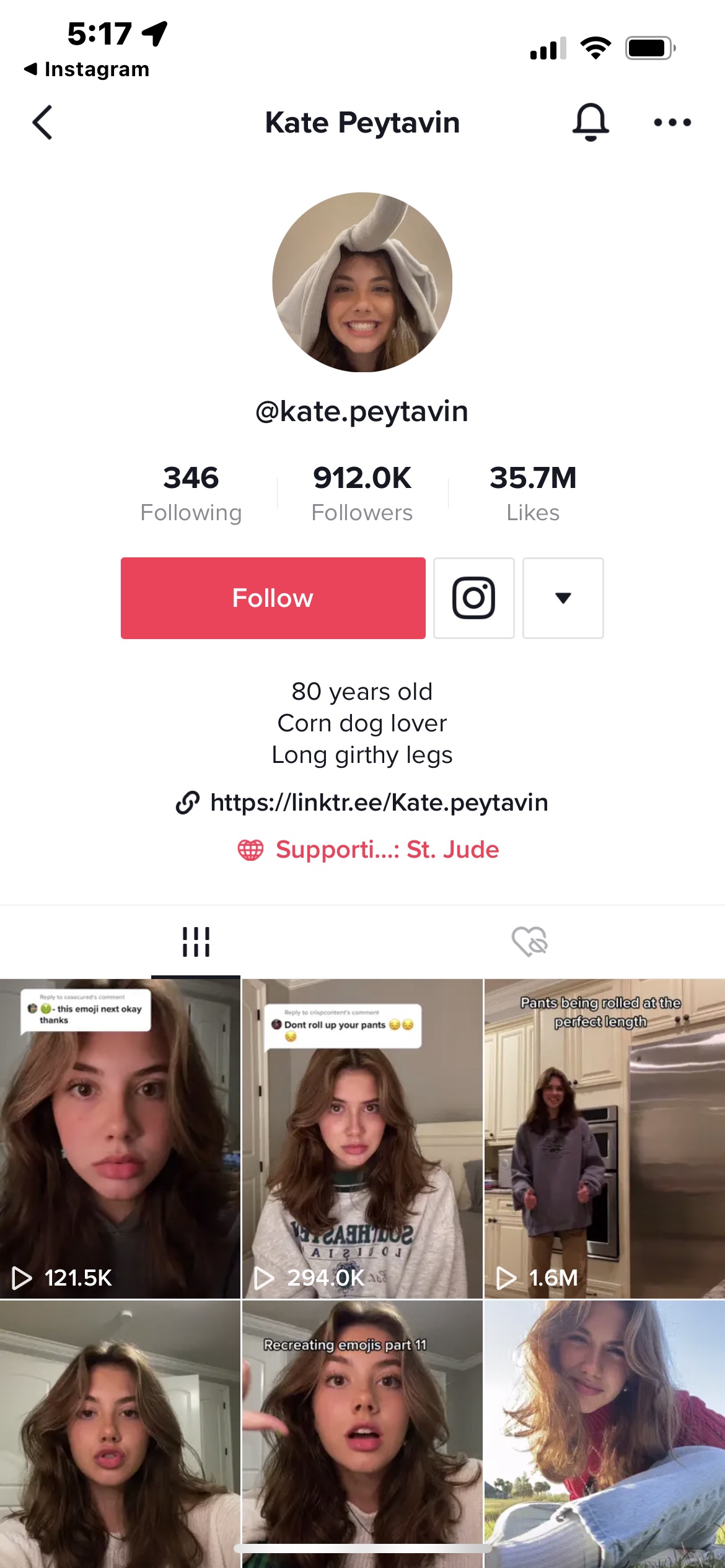
Task: Switch to the liked videos tab
Action: (x=529, y=941)
